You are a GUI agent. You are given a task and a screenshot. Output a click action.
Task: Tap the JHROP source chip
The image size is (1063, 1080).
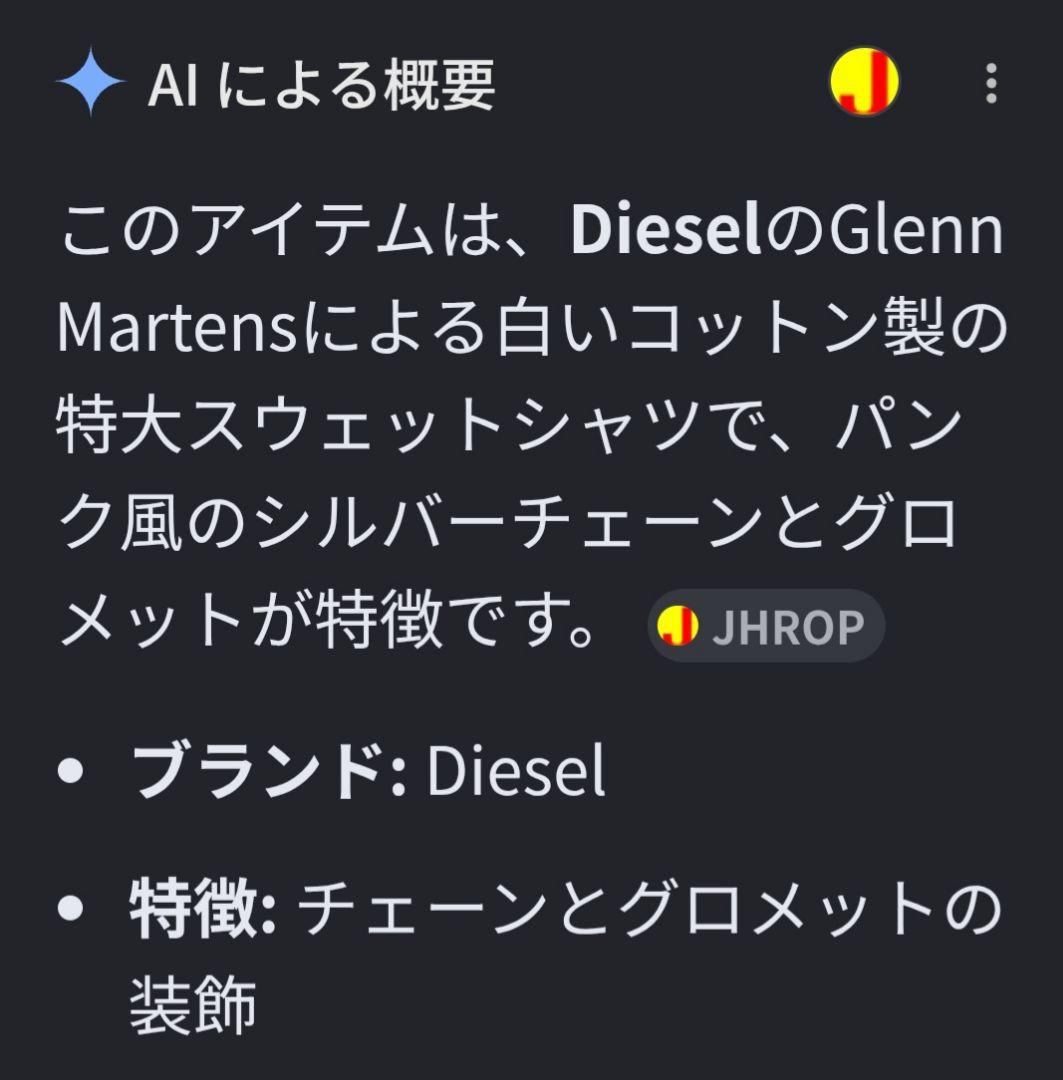765,625
